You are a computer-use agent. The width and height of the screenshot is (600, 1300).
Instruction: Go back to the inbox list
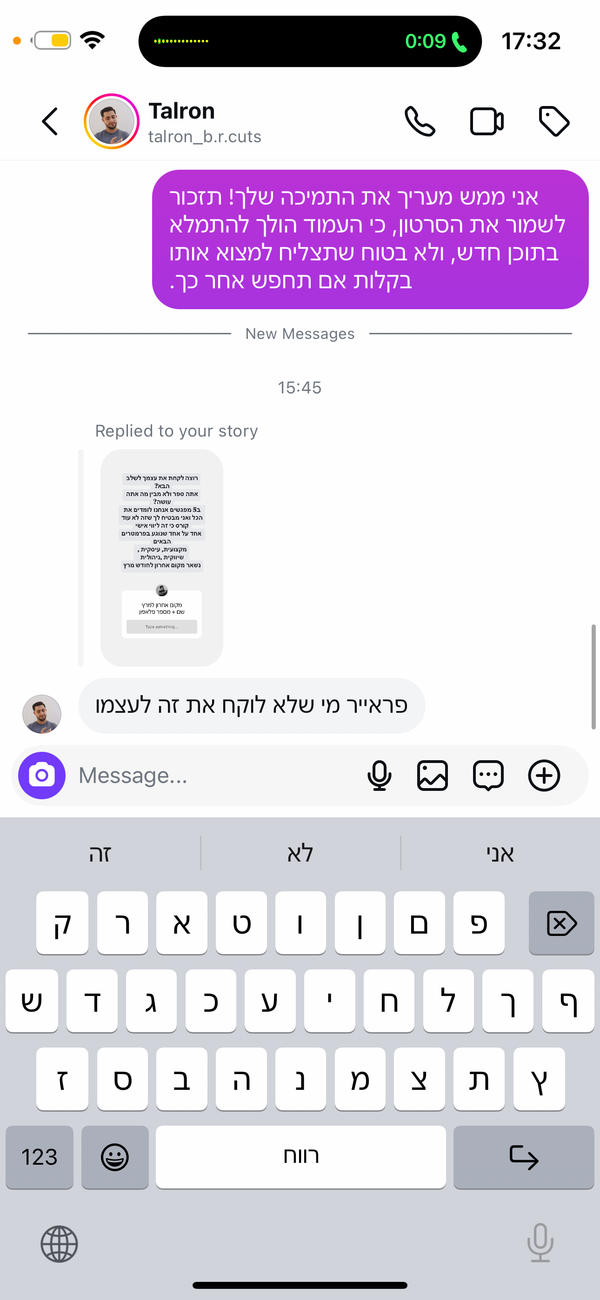pos(50,121)
